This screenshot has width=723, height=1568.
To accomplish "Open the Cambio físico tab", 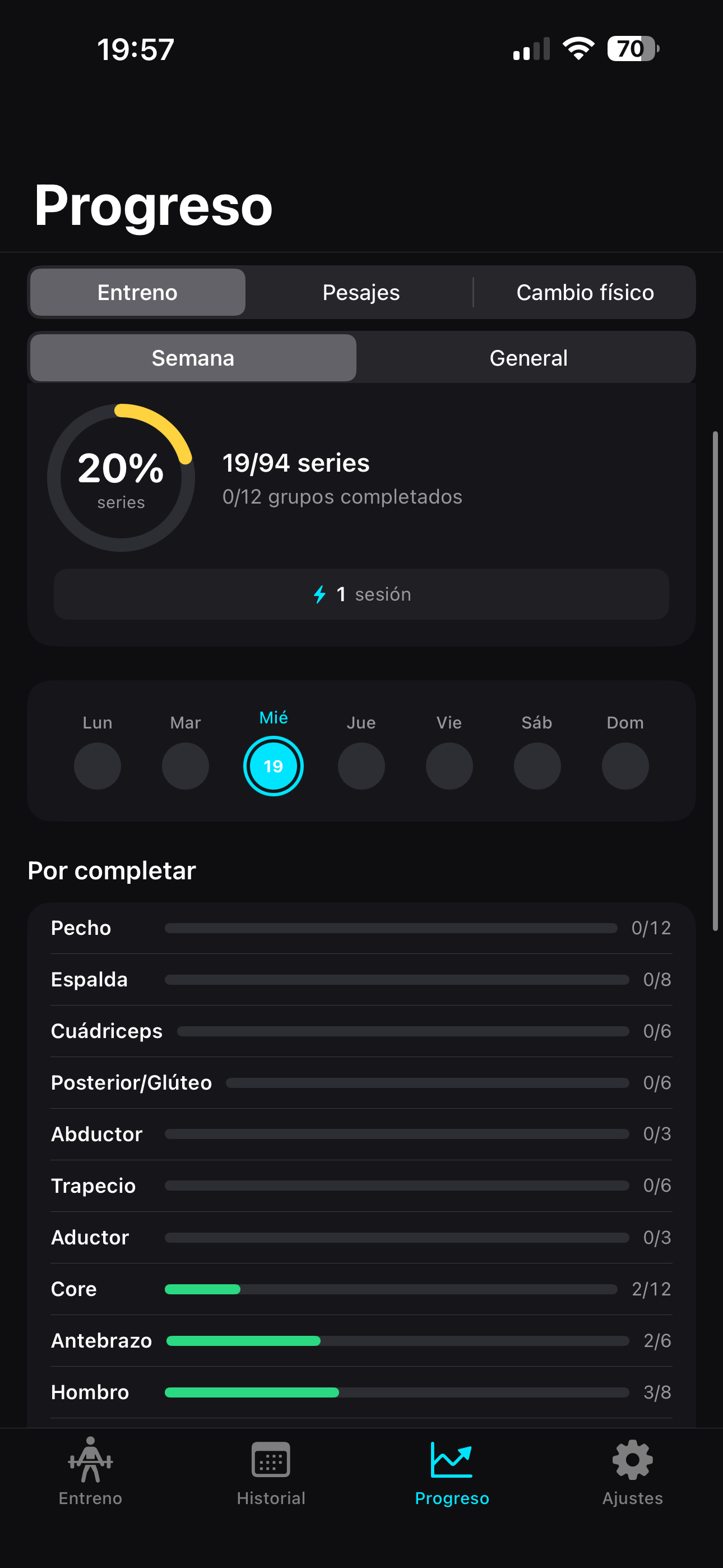I will tap(584, 292).
